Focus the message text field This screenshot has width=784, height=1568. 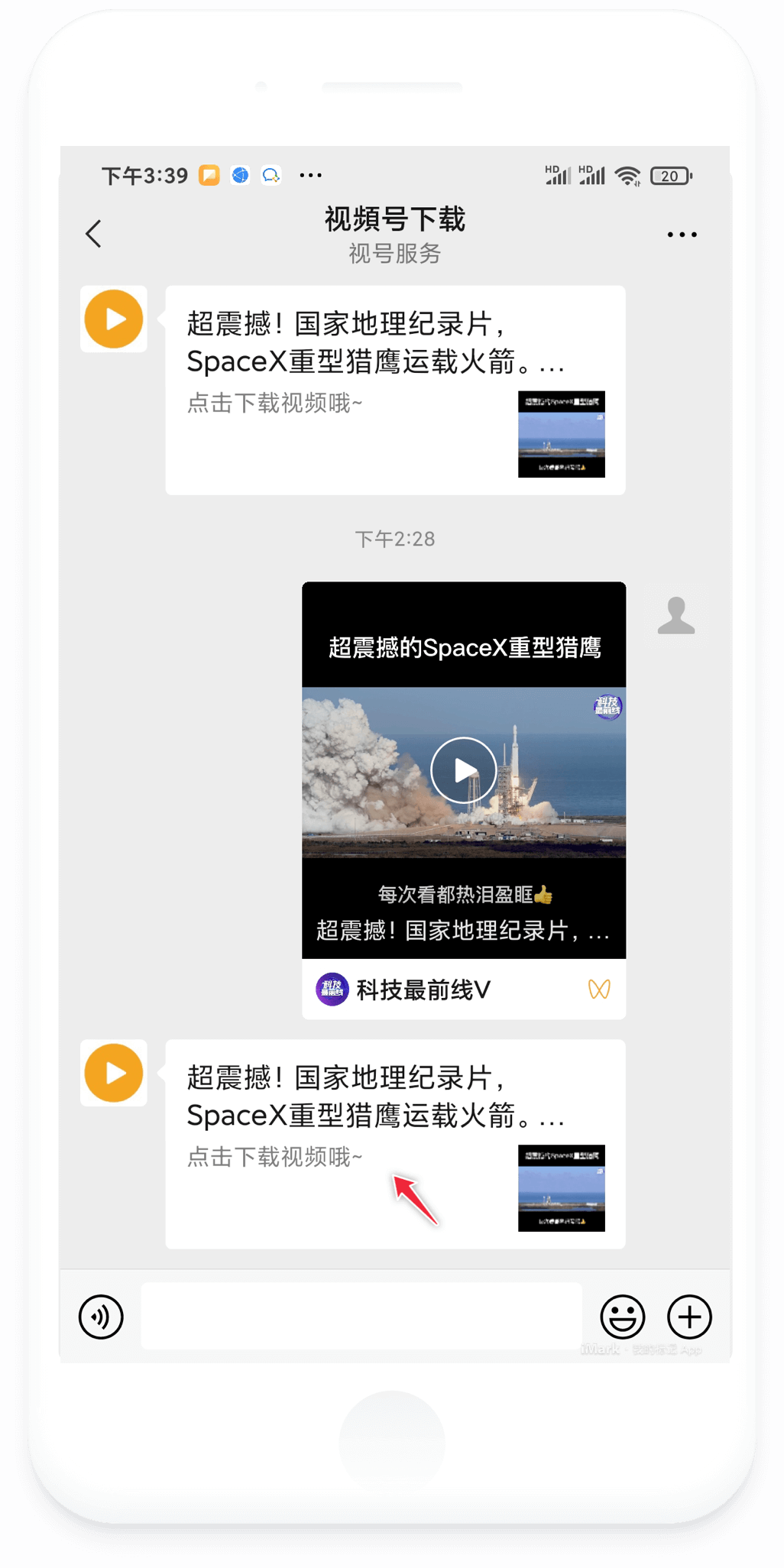point(361,1317)
